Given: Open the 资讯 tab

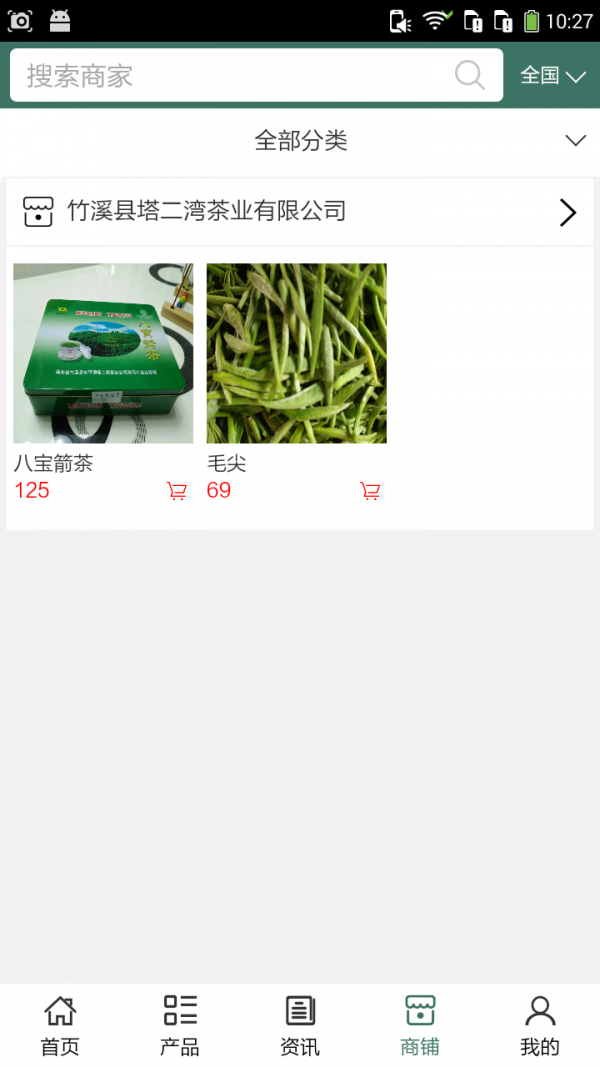Looking at the screenshot, I should 300,1025.
